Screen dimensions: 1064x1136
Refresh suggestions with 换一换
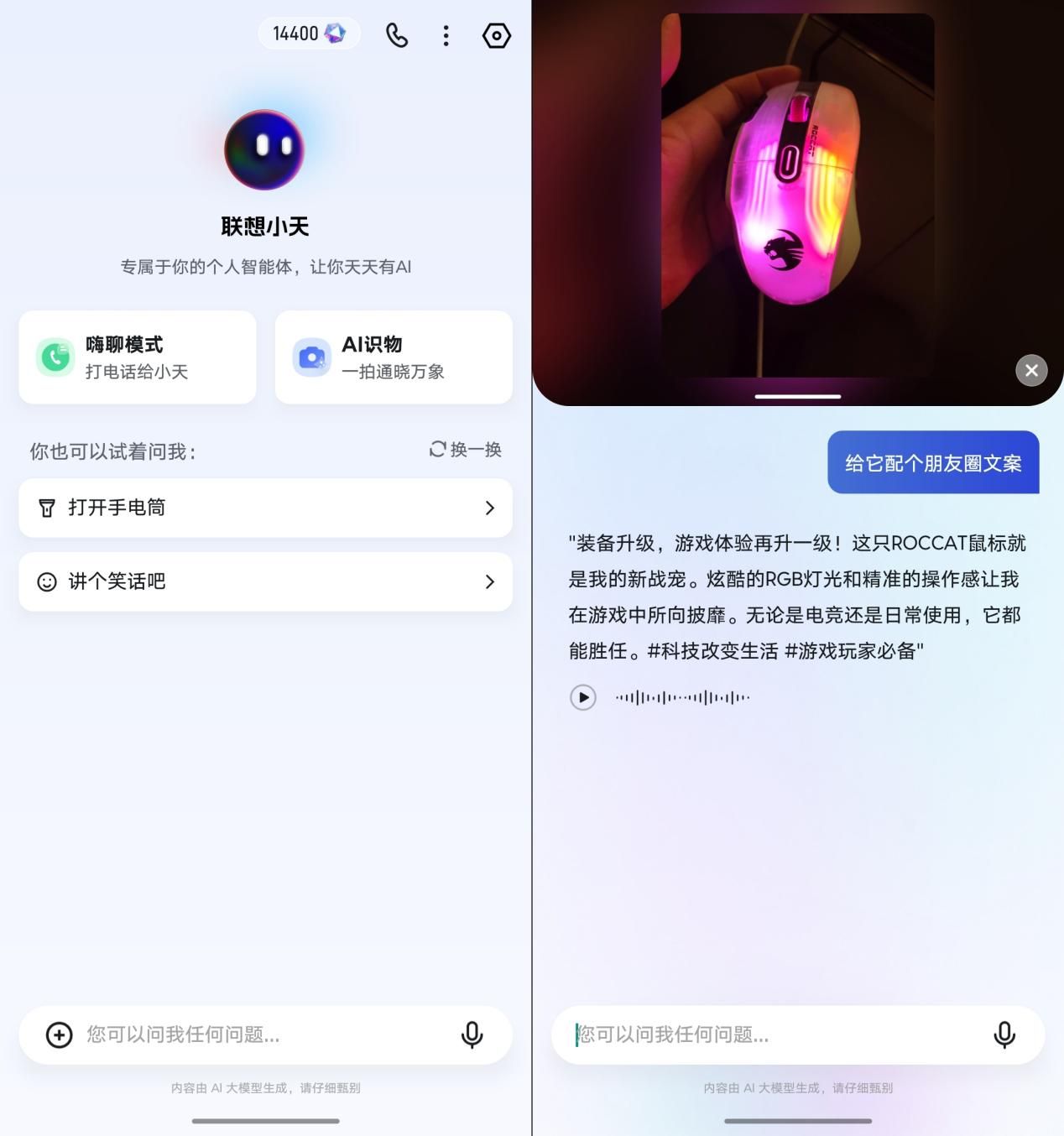[x=466, y=450]
